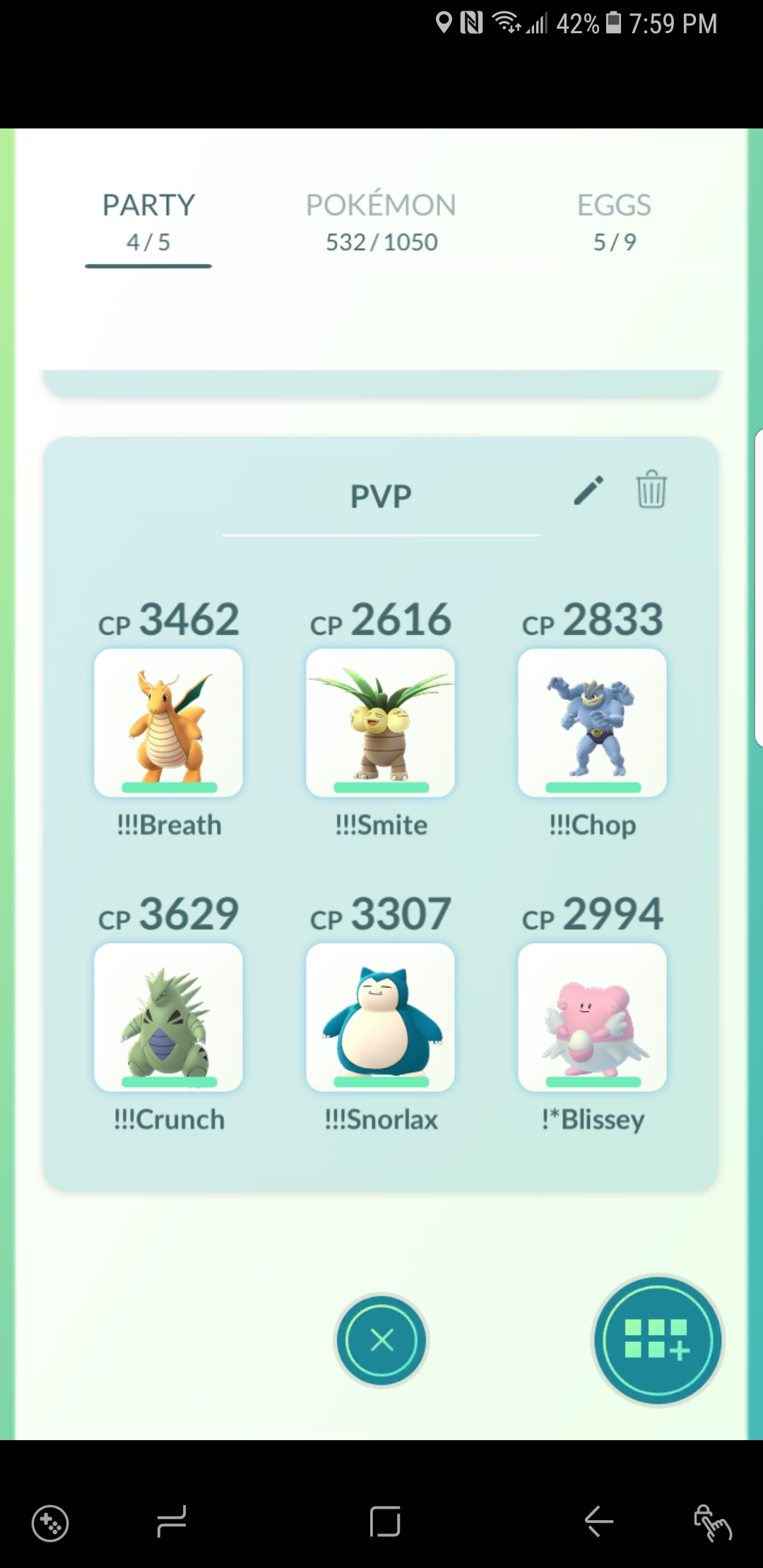Image resolution: width=763 pixels, height=1568 pixels.
Task: Go back using system back arrow
Action: point(599,1521)
